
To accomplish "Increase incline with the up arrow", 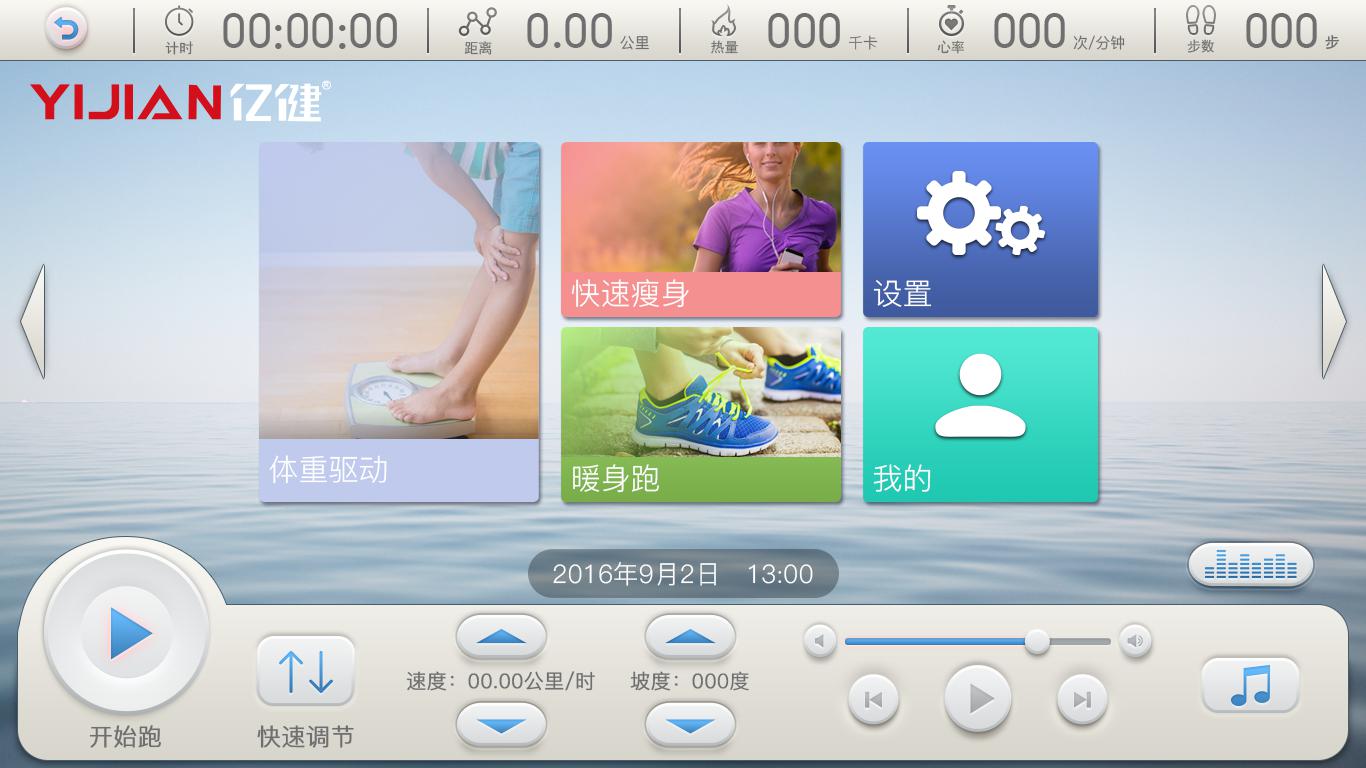I will point(690,637).
